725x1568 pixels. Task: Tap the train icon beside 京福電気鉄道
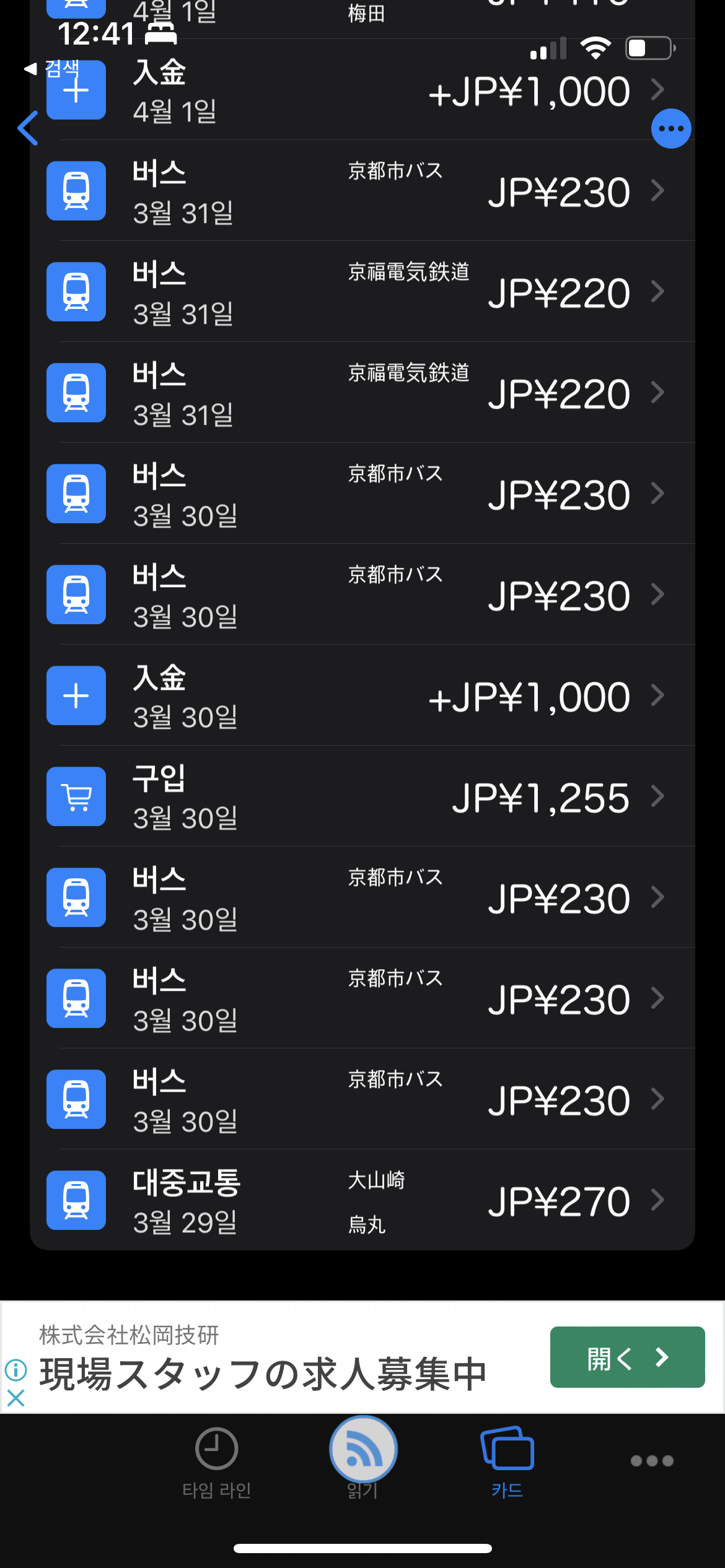[76, 292]
